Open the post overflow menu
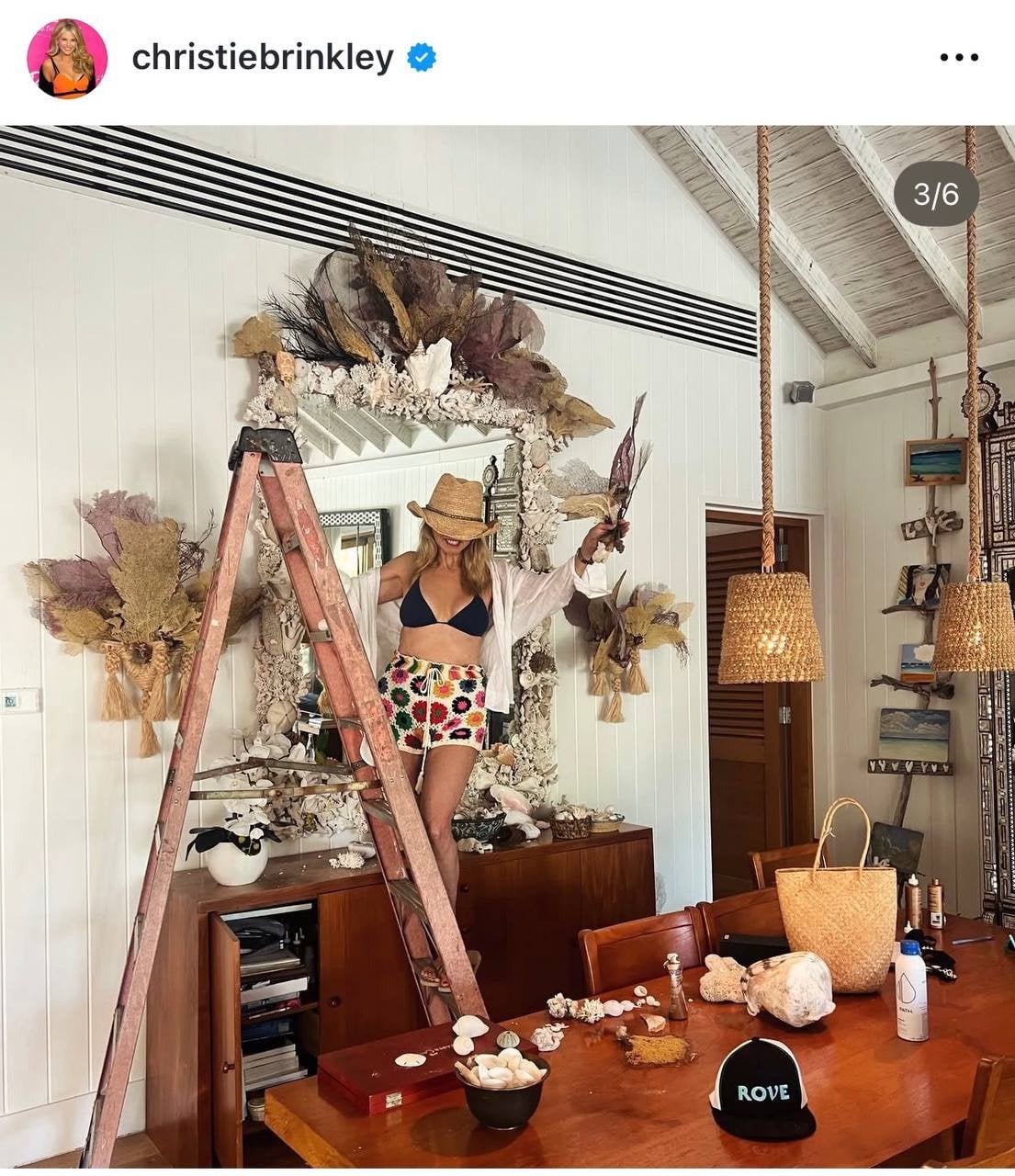The image size is (1015, 1176). point(958,58)
